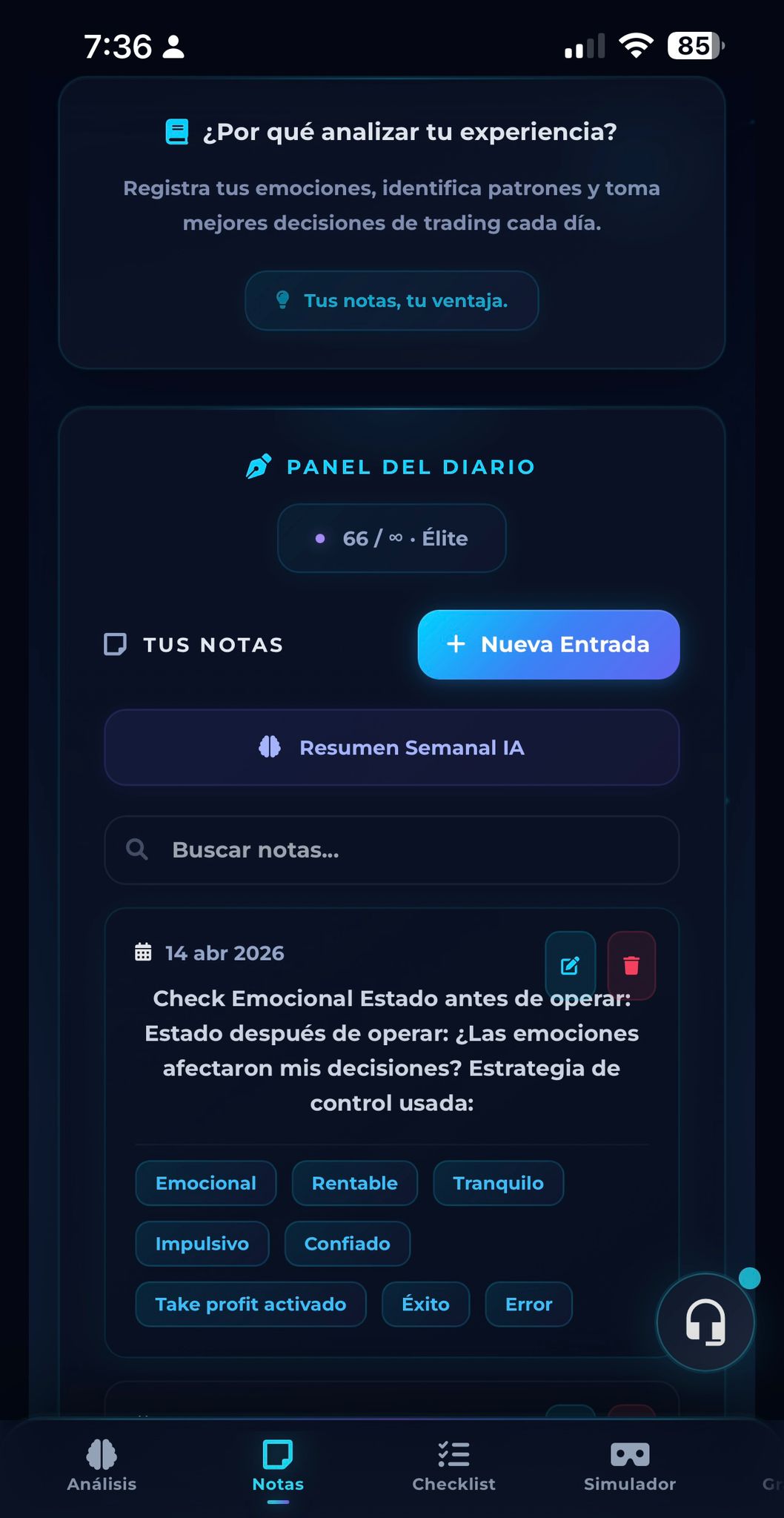Tap the Resumen Semanal IA button
Screen dimensions: 784x1518
(x=392, y=747)
